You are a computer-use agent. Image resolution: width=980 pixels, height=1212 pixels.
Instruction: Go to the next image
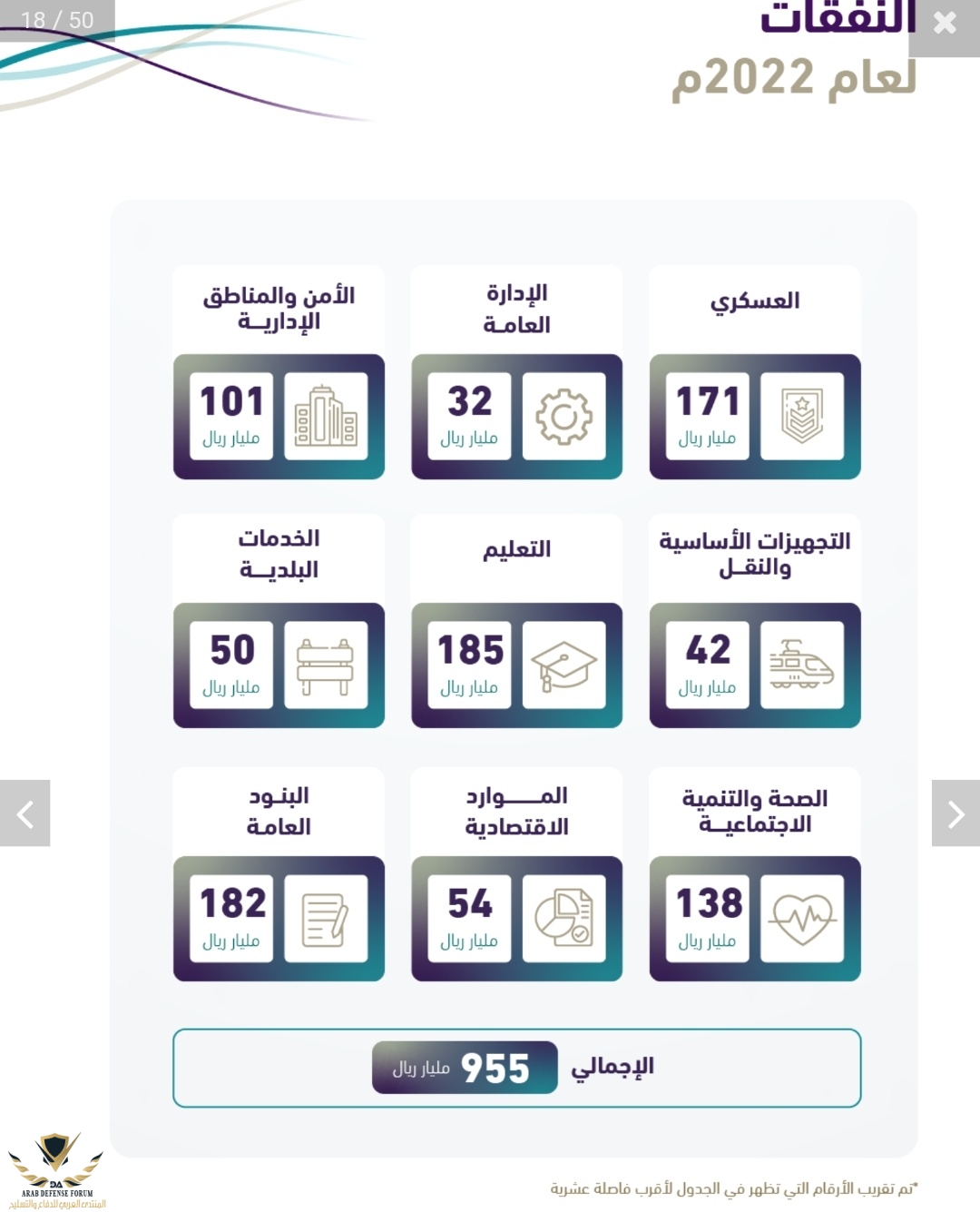(955, 813)
